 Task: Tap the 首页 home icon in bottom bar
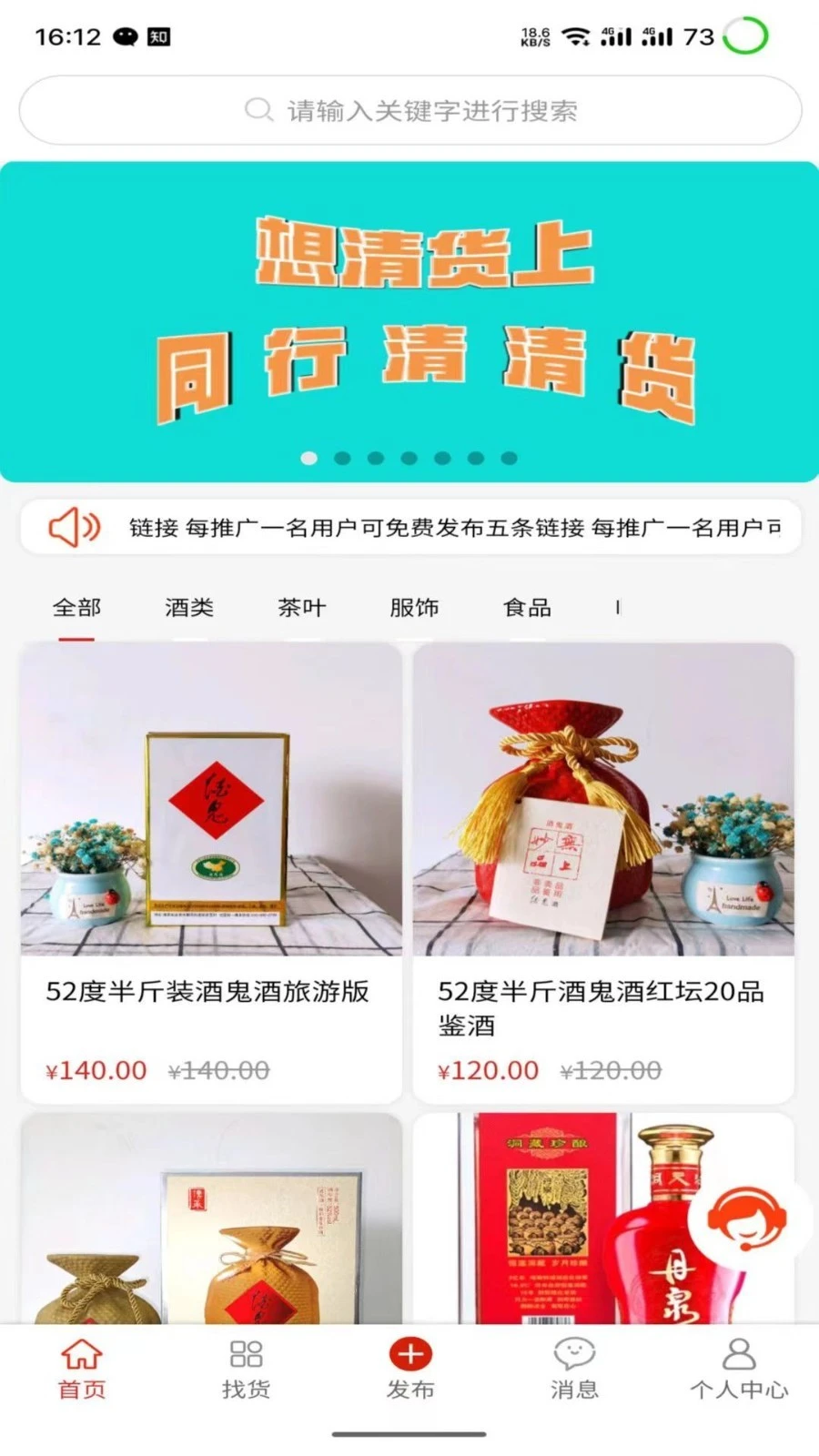tap(81, 1358)
